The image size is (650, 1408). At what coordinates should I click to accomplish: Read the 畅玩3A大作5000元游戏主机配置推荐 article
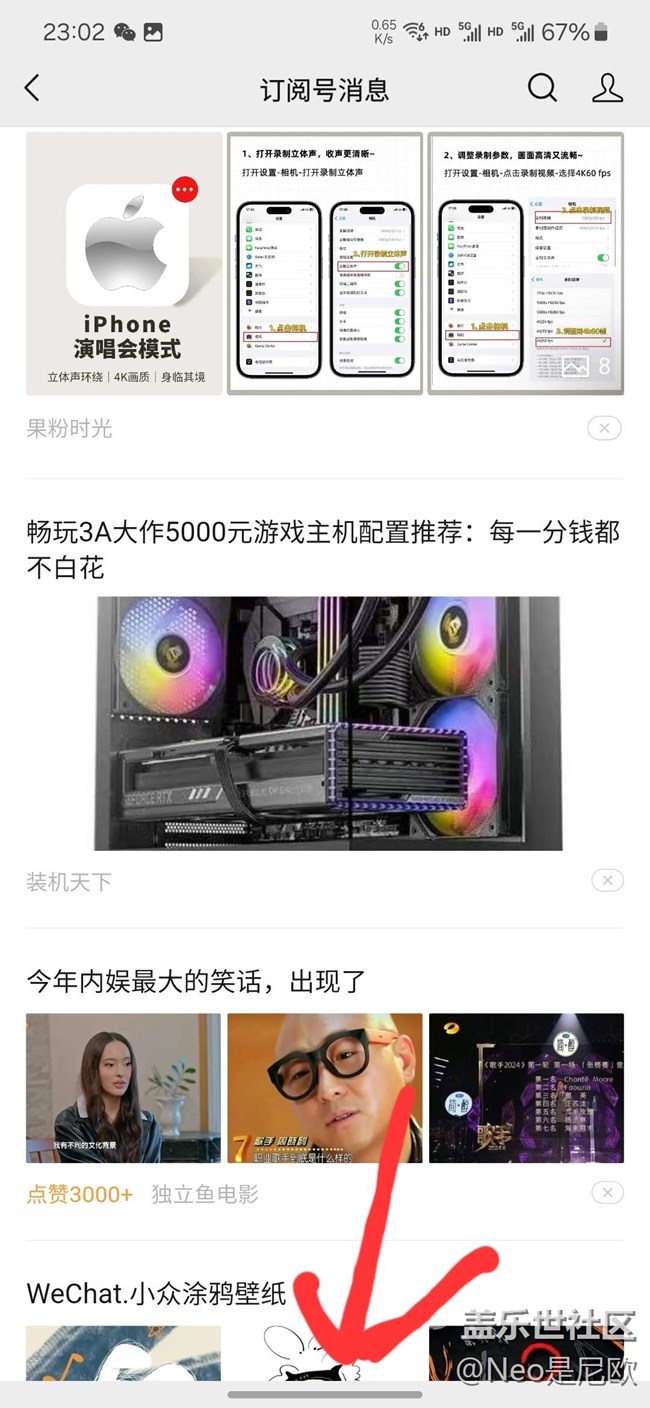click(322, 550)
